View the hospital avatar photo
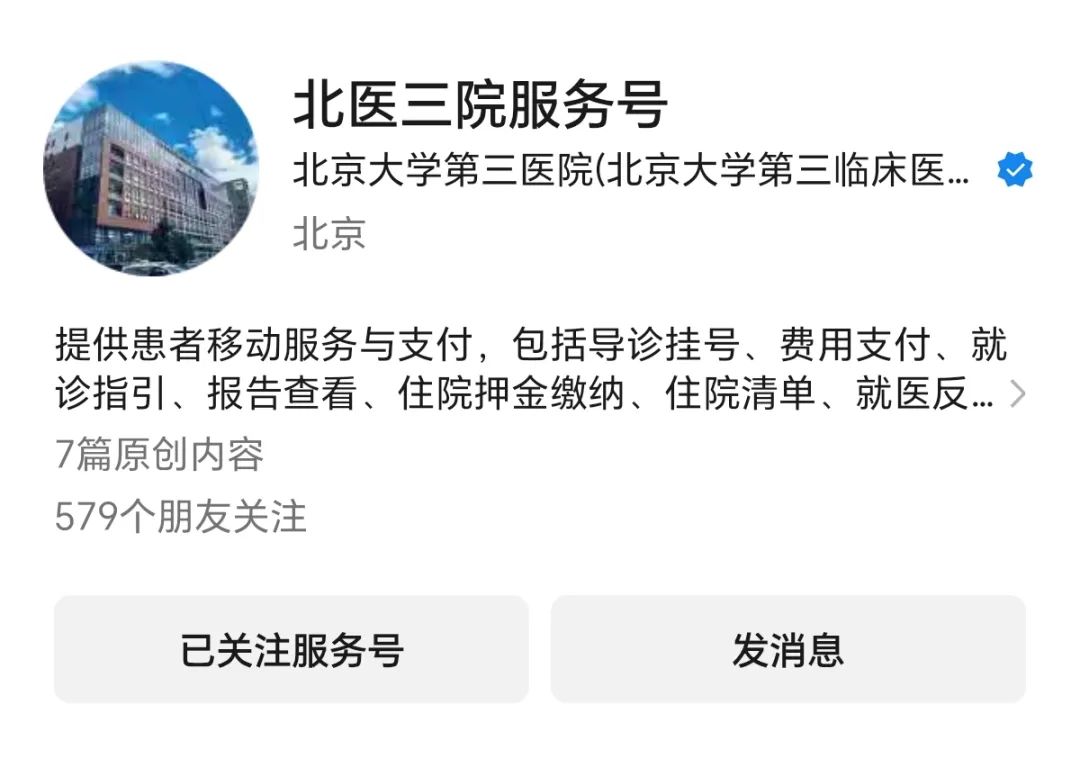Viewport: 1080px width, 768px height. click(x=152, y=169)
